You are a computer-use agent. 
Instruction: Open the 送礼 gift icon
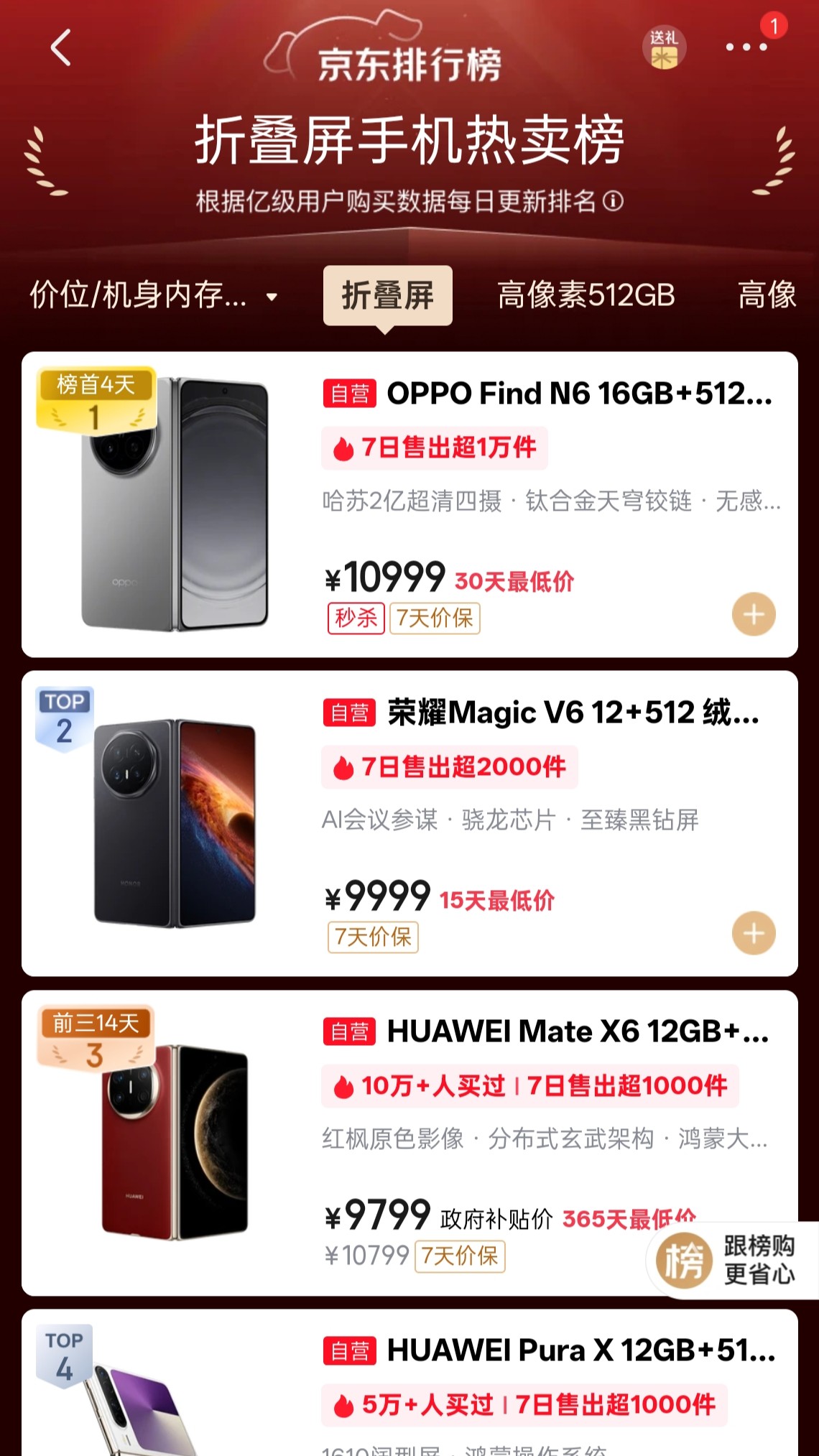click(x=664, y=49)
